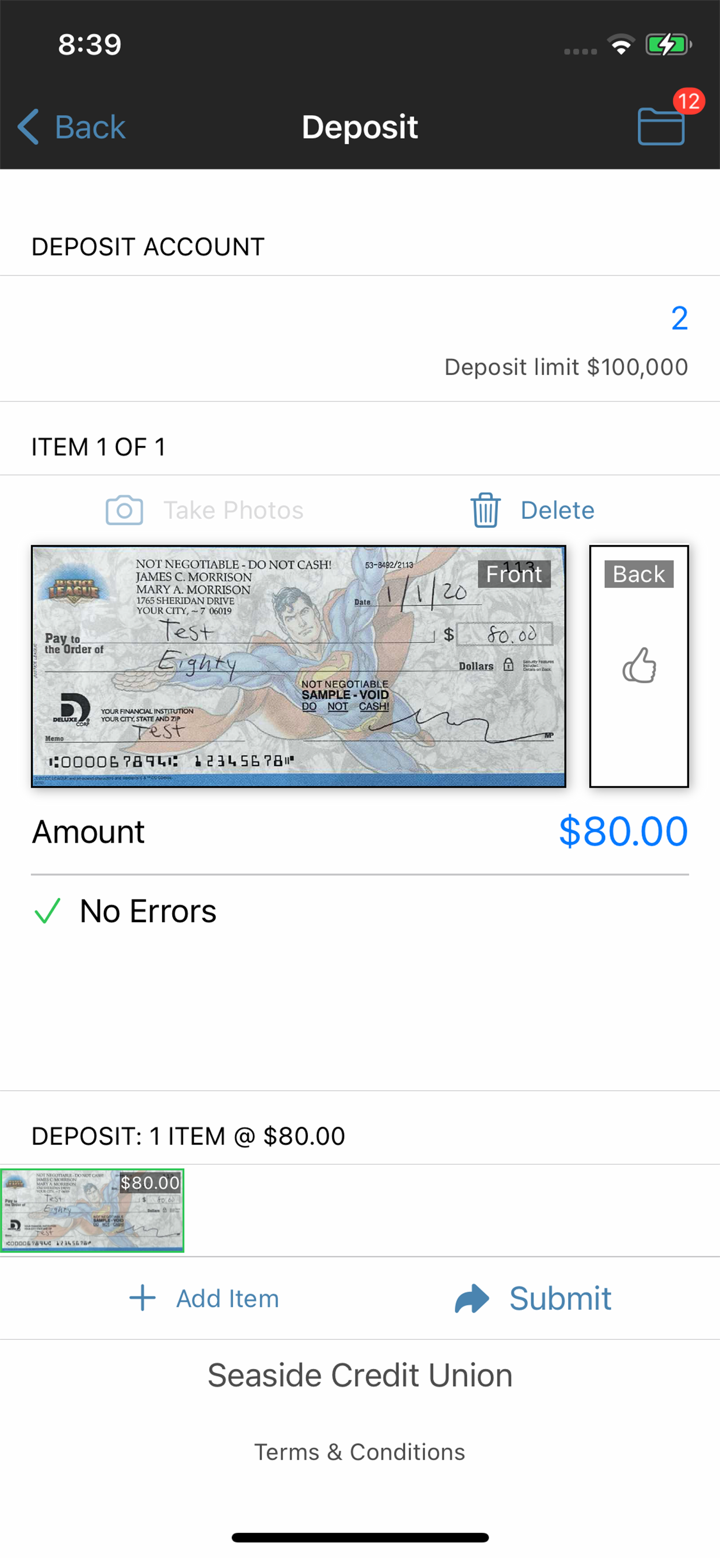Tap the Deposit title in the header
The width and height of the screenshot is (720, 1558).
(359, 127)
